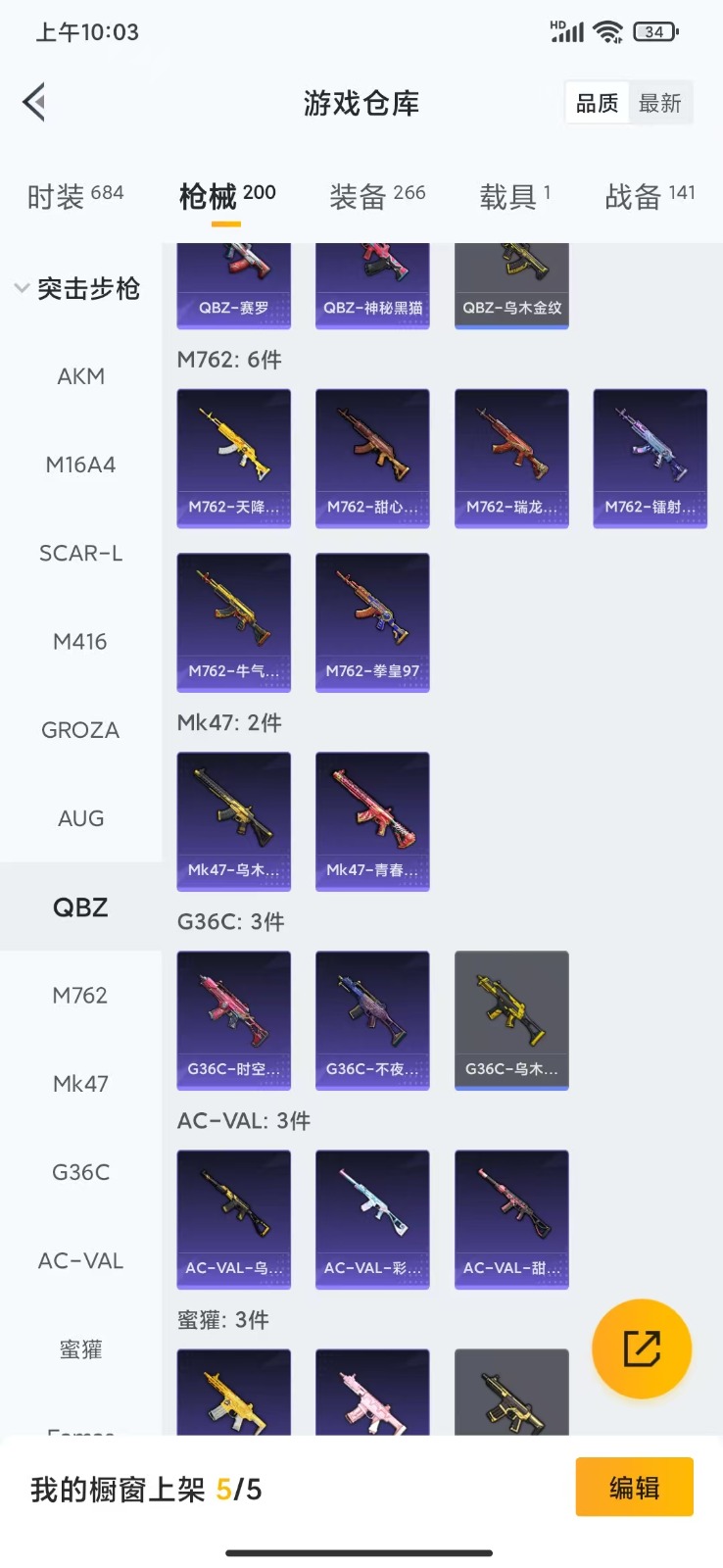
Task: Jump to the M416 section
Action: tap(80, 642)
